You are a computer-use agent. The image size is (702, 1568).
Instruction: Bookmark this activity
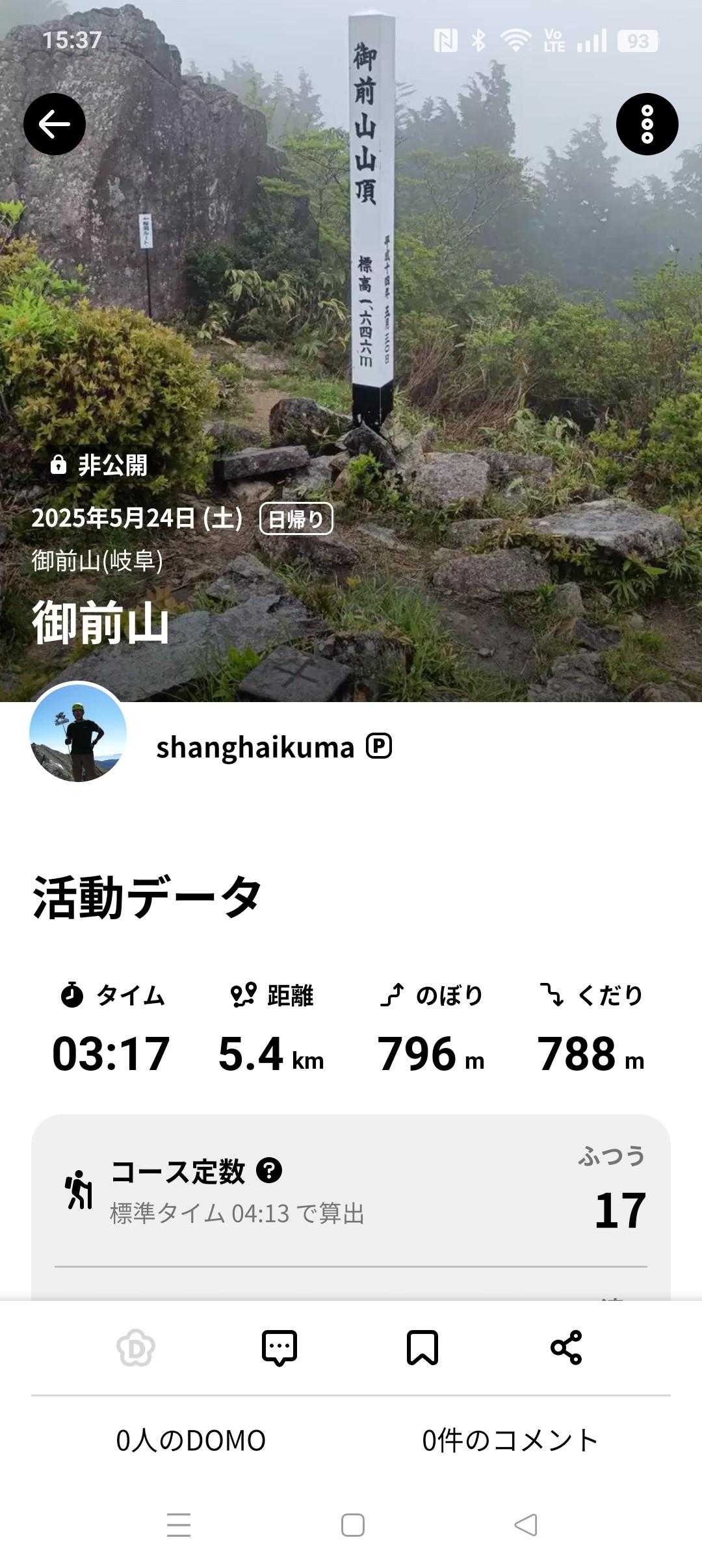[x=422, y=1348]
